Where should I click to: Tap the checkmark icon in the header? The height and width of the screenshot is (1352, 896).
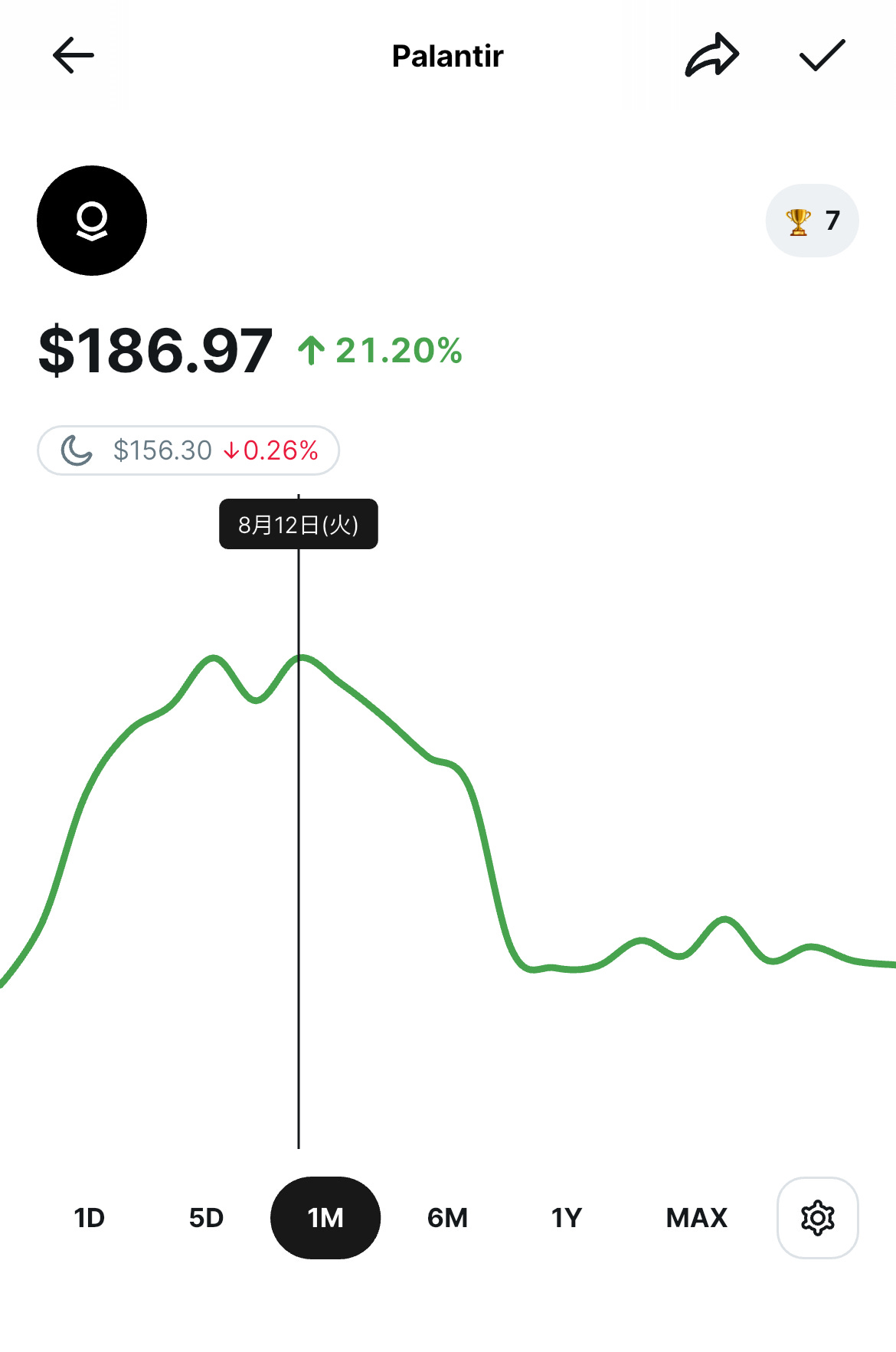pyautogui.click(x=822, y=55)
